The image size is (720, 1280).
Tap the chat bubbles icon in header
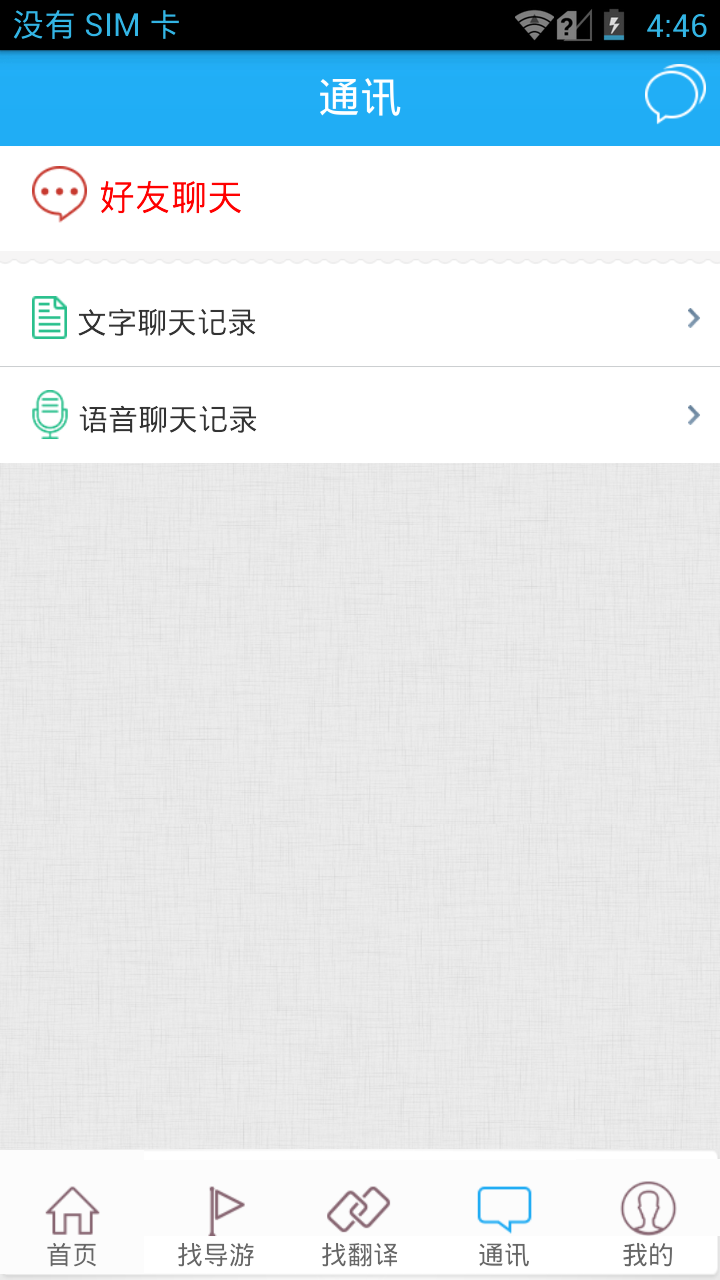pyautogui.click(x=674, y=95)
